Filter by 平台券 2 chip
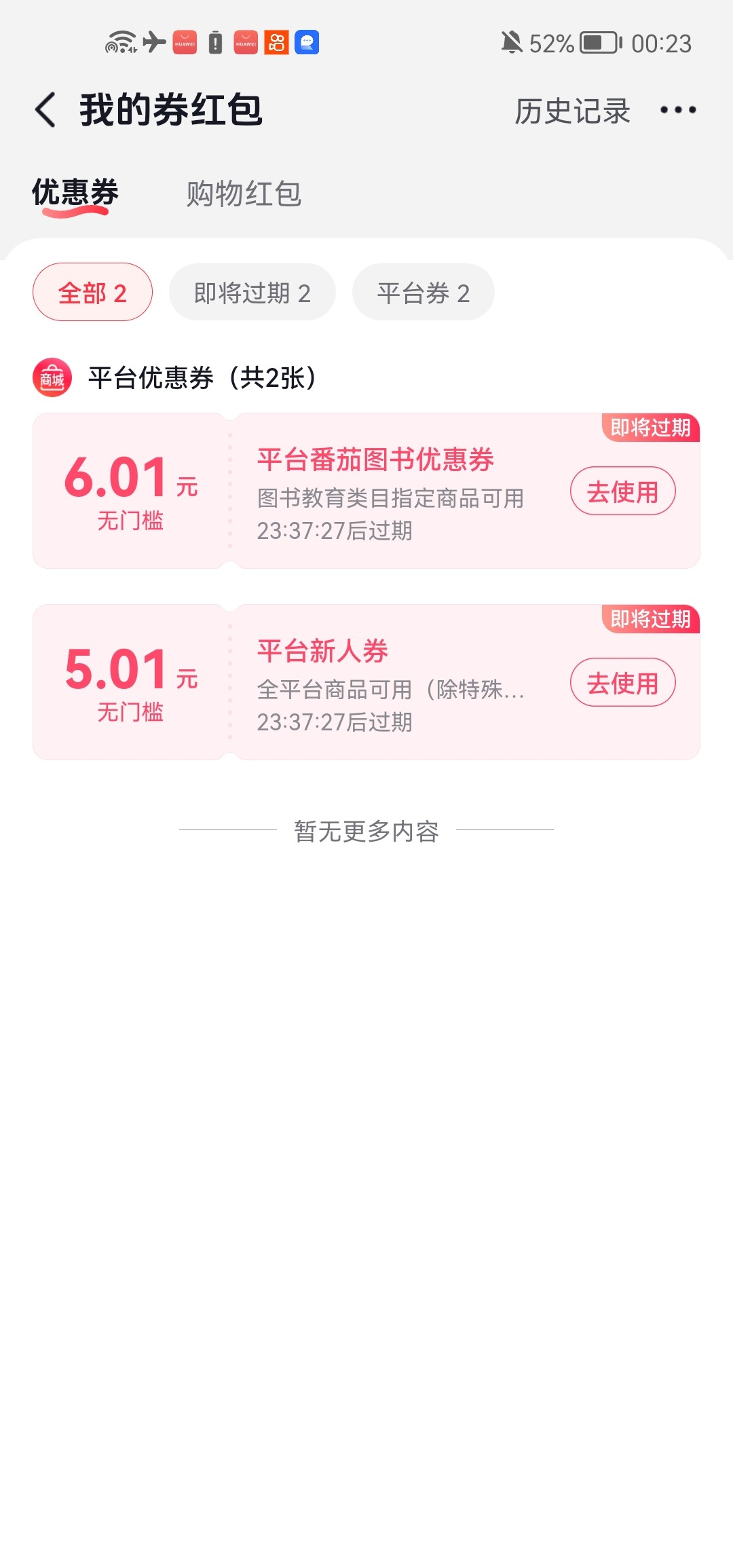This screenshot has width=733, height=1568. point(424,292)
